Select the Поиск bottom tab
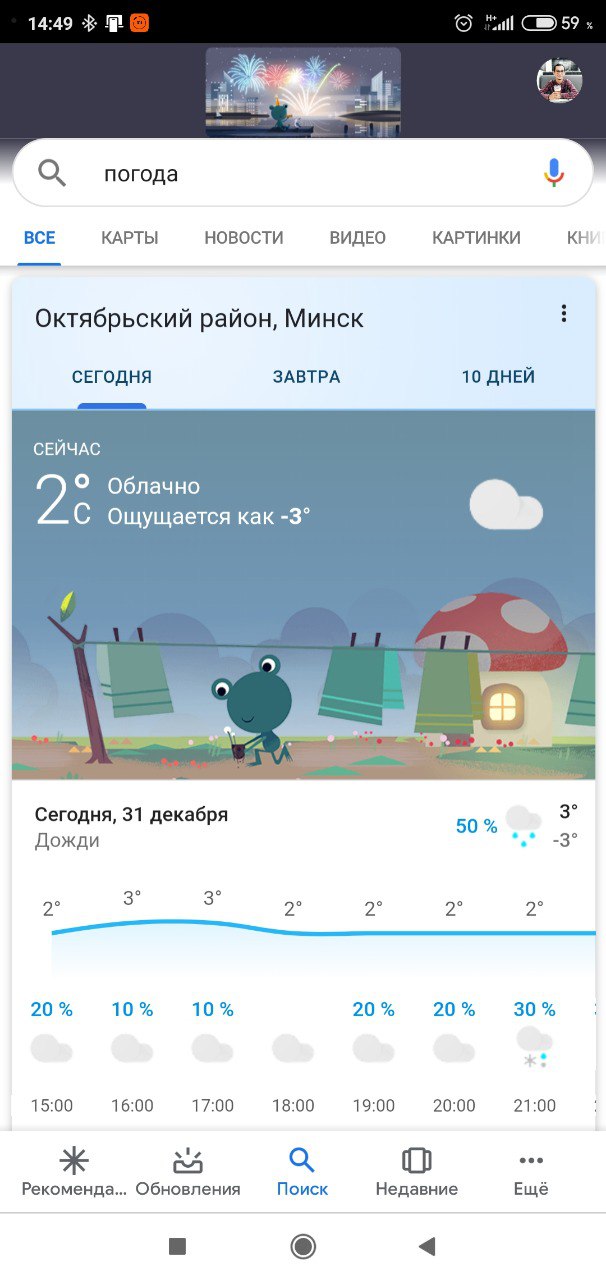The width and height of the screenshot is (606, 1280). [x=302, y=1172]
